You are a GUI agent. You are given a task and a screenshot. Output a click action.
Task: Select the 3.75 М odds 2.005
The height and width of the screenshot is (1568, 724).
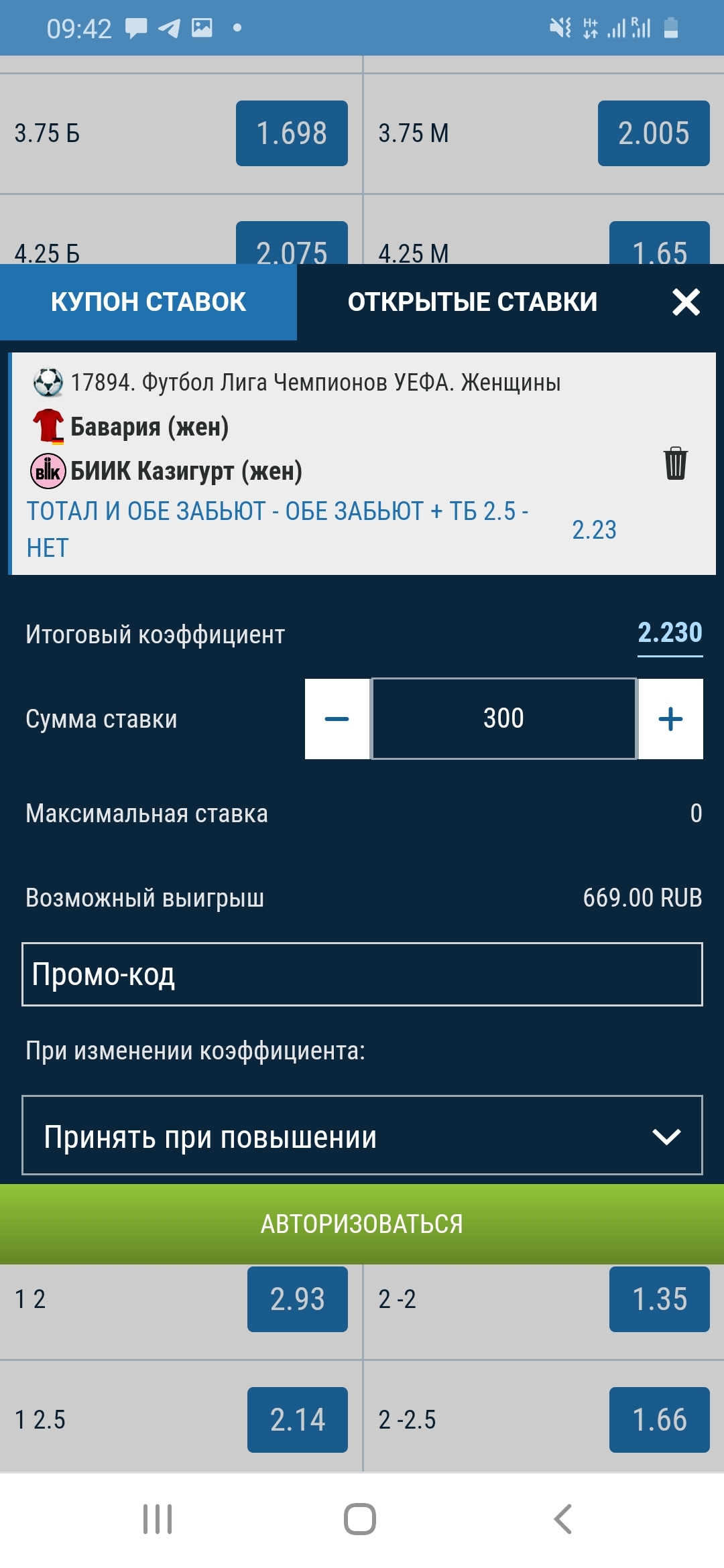[x=654, y=133]
